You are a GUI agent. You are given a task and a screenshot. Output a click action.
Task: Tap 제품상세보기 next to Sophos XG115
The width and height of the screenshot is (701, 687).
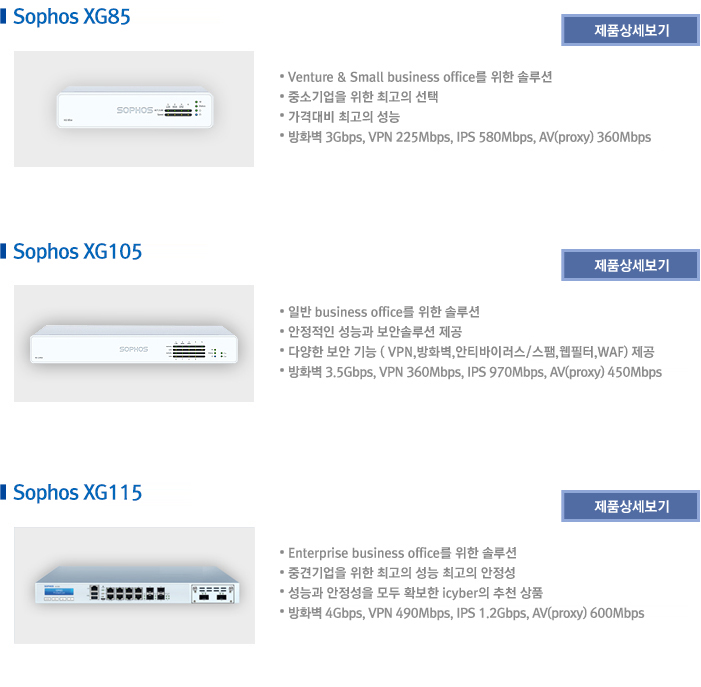point(631,506)
